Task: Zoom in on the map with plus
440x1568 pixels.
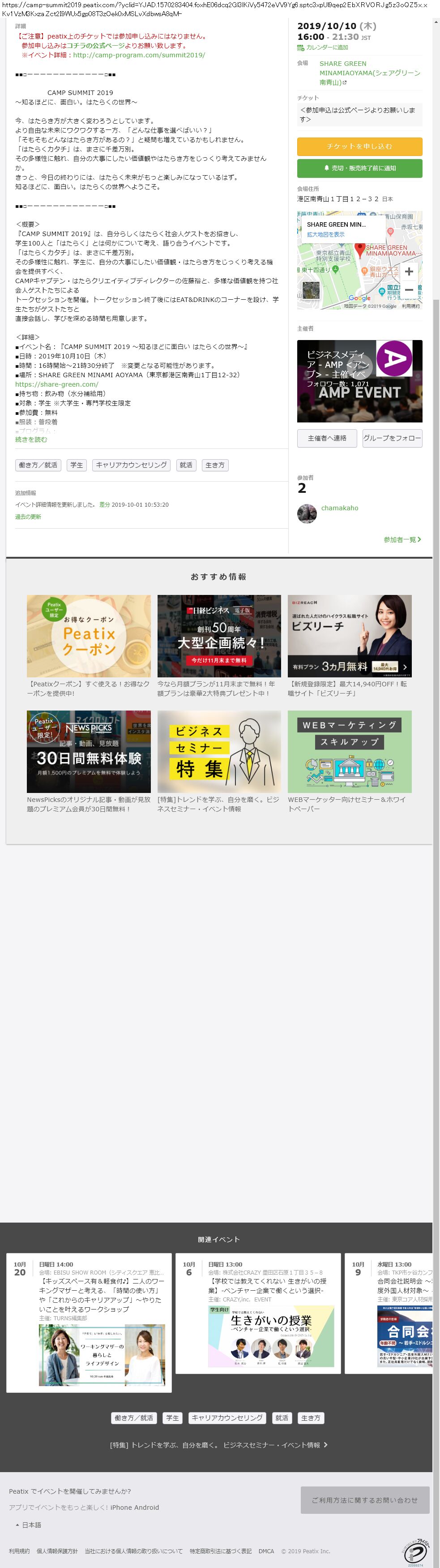Action: (x=409, y=271)
